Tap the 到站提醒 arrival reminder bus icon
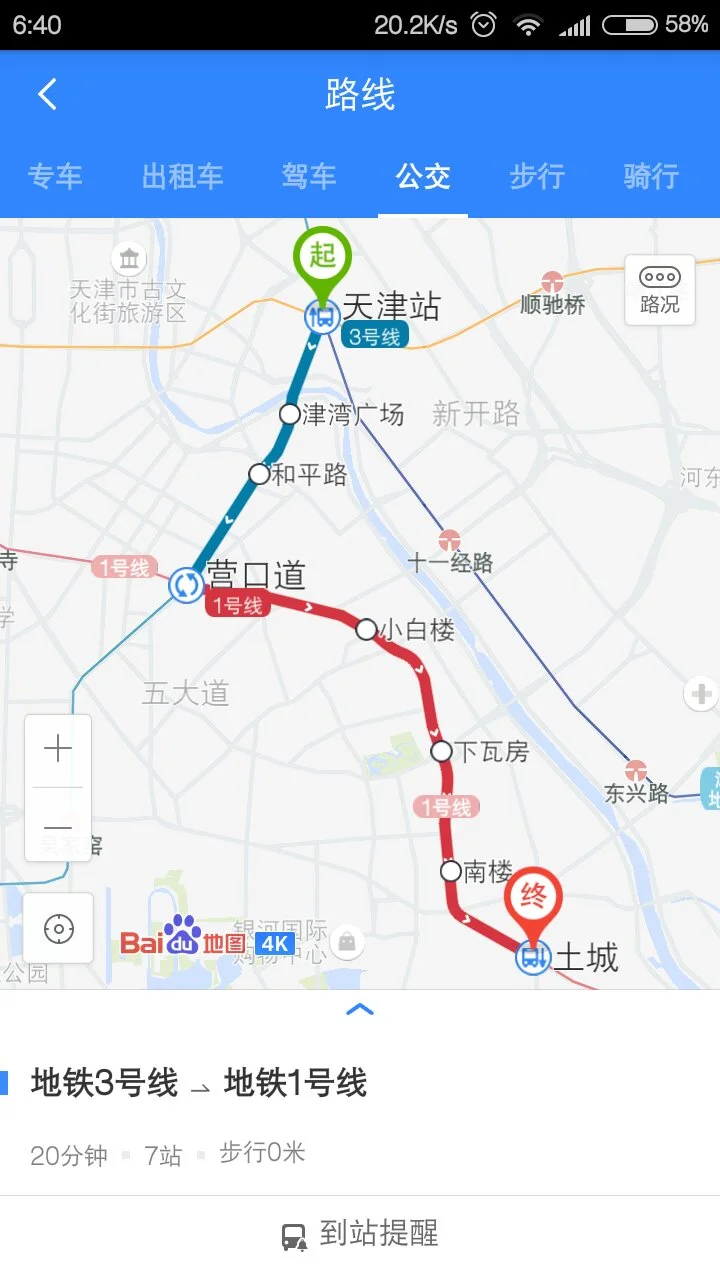Image resolution: width=720 pixels, height=1280 pixels. [295, 1233]
